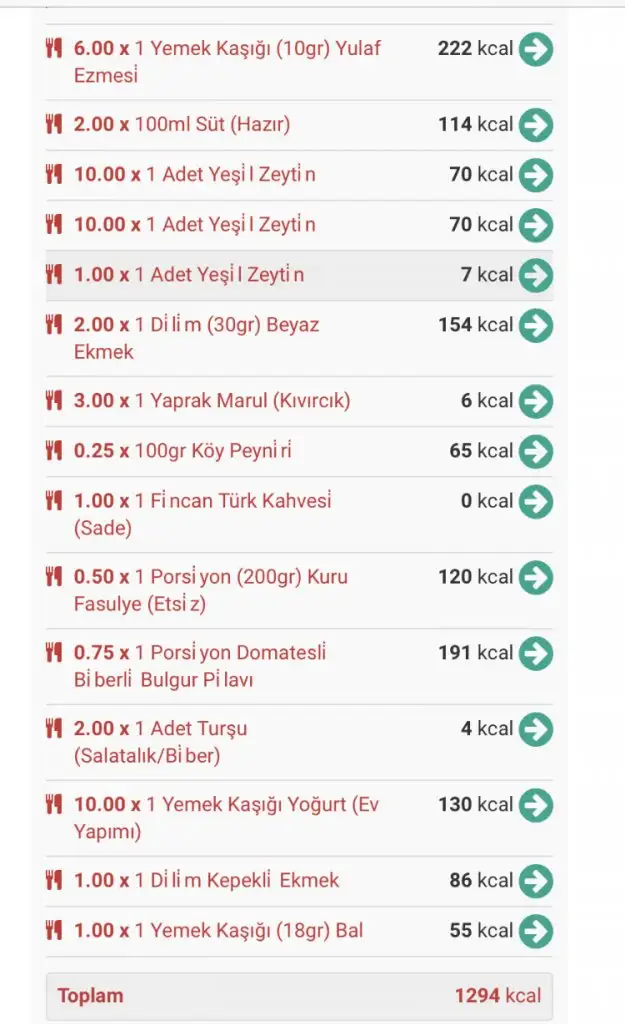Open the Türk Kahvesi (Sade) entry arrow
625x1024 pixels.
click(x=536, y=501)
